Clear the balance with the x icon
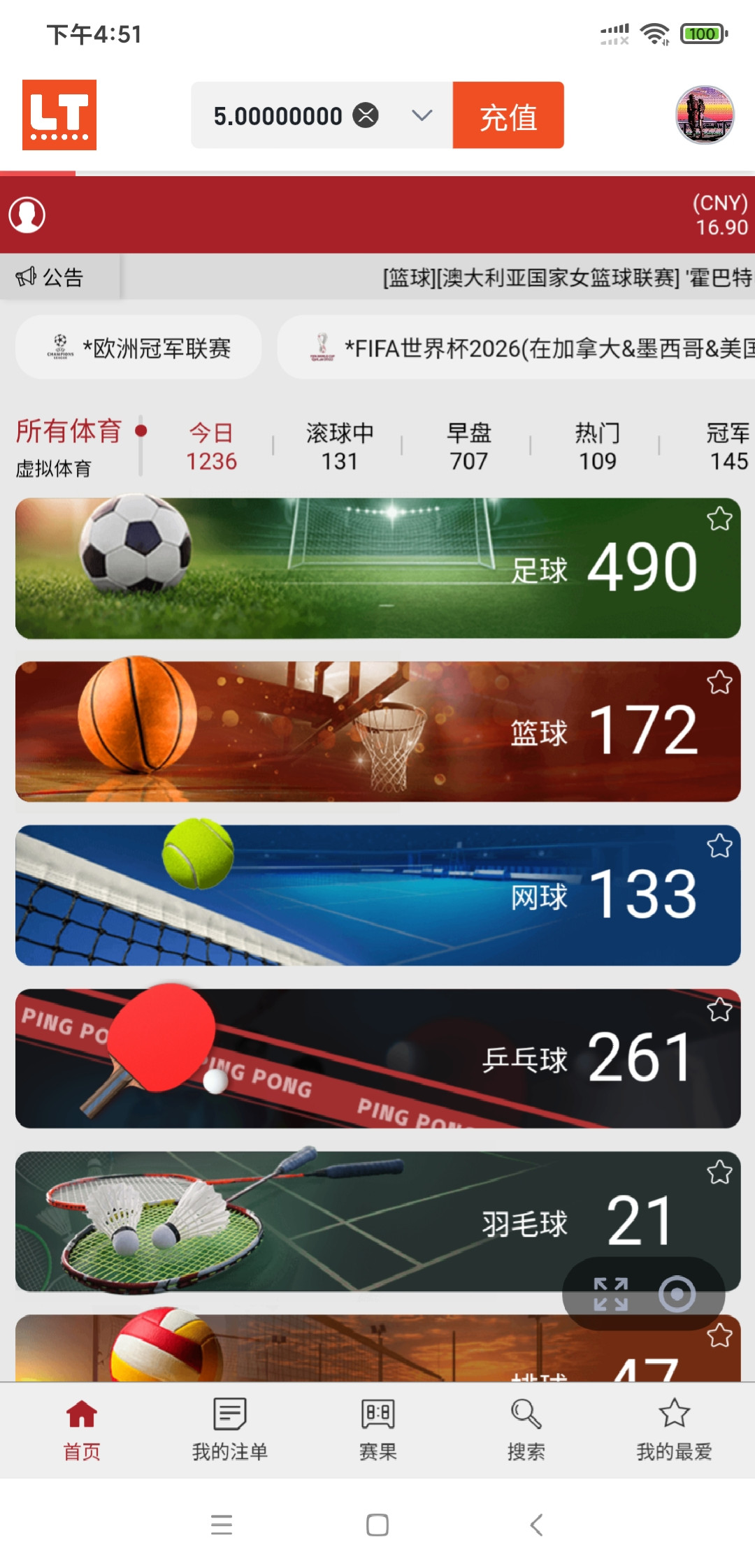 365,115
